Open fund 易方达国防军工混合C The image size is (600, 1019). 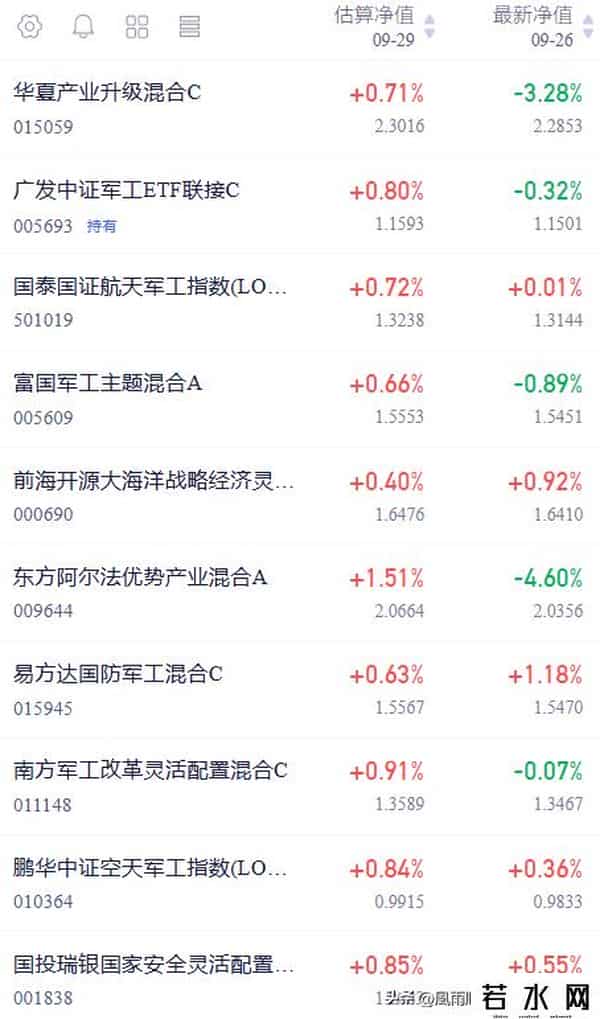click(x=118, y=674)
